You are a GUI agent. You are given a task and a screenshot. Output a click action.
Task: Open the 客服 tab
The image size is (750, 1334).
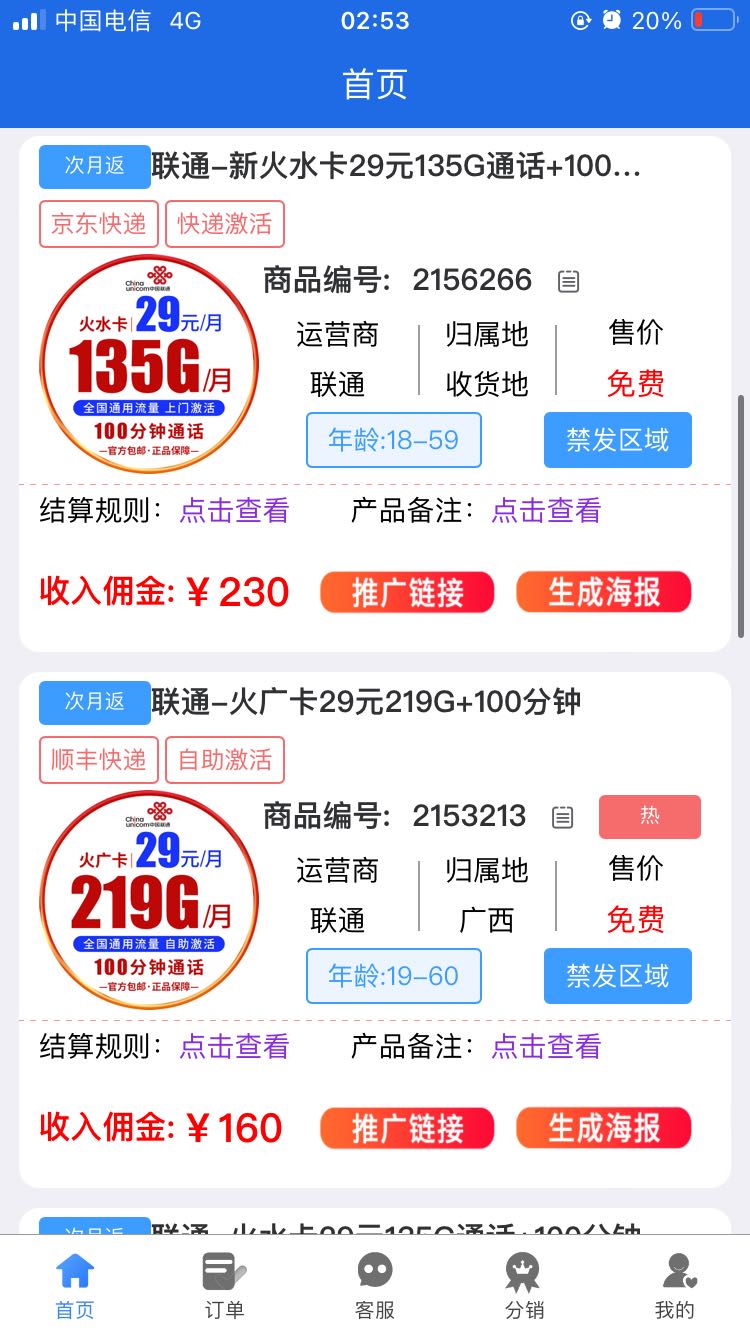tap(375, 1285)
